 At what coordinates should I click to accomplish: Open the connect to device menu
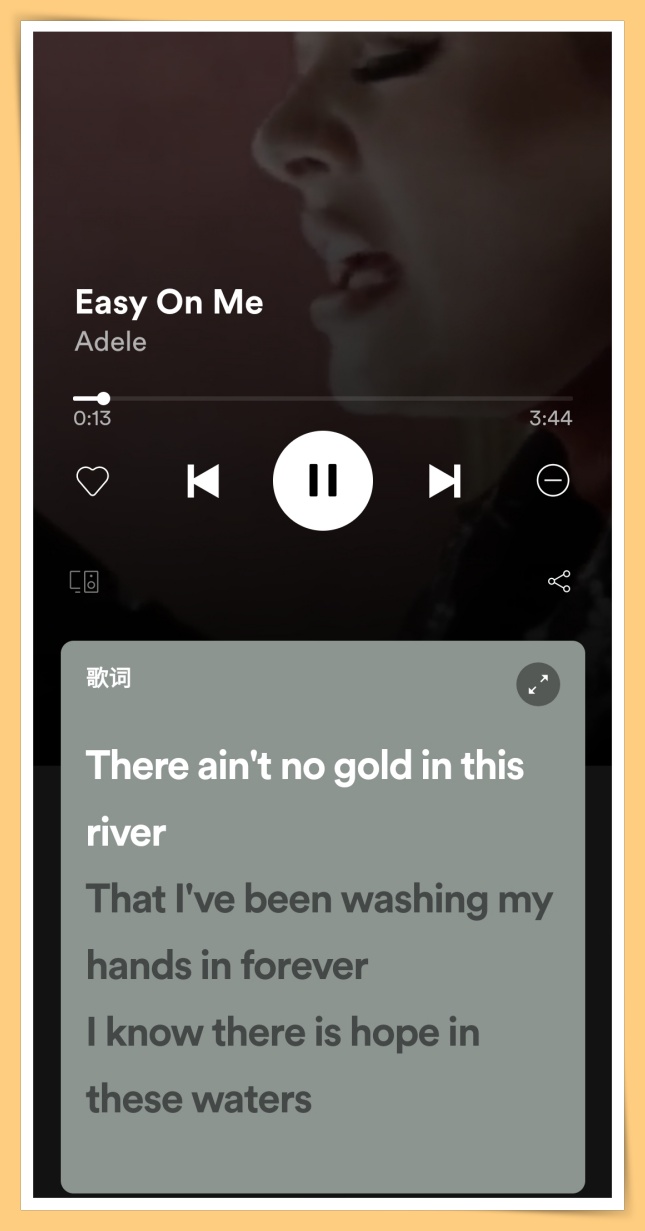point(84,582)
